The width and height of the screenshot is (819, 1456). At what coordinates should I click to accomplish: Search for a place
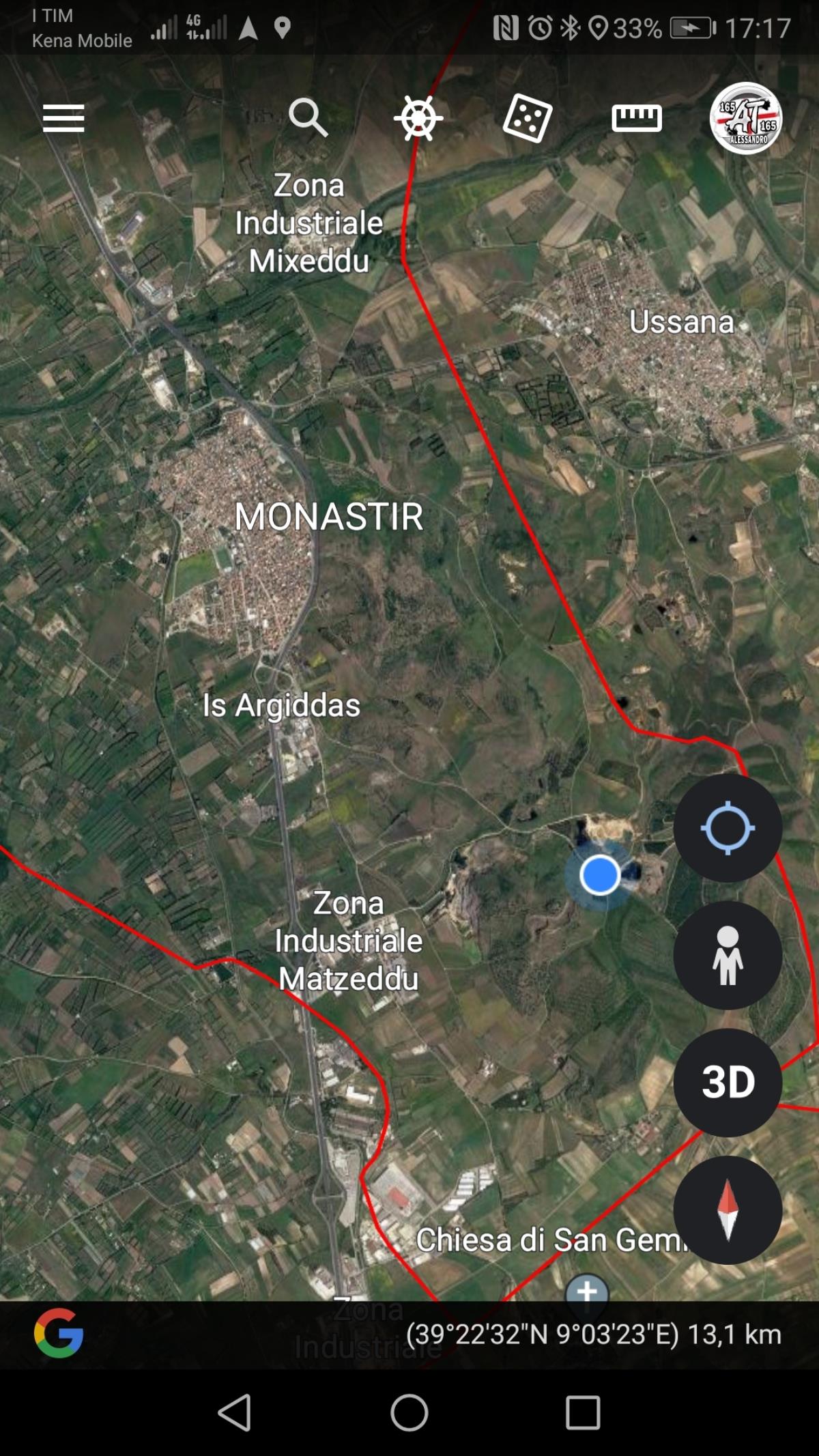point(308,118)
